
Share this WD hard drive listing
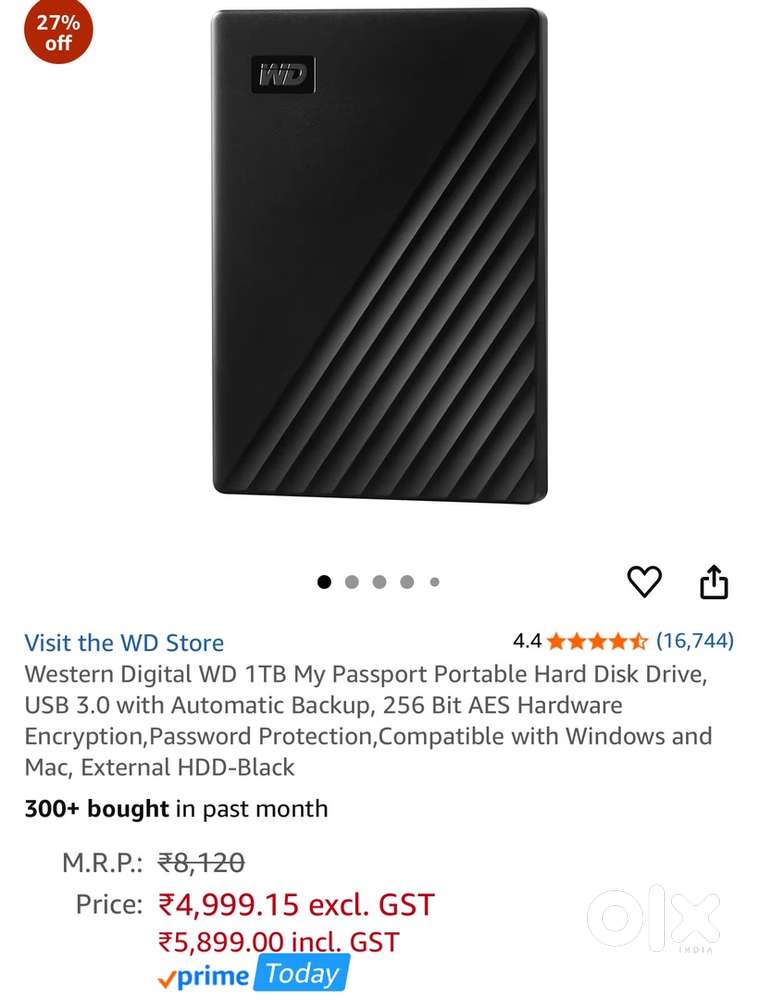click(x=713, y=582)
